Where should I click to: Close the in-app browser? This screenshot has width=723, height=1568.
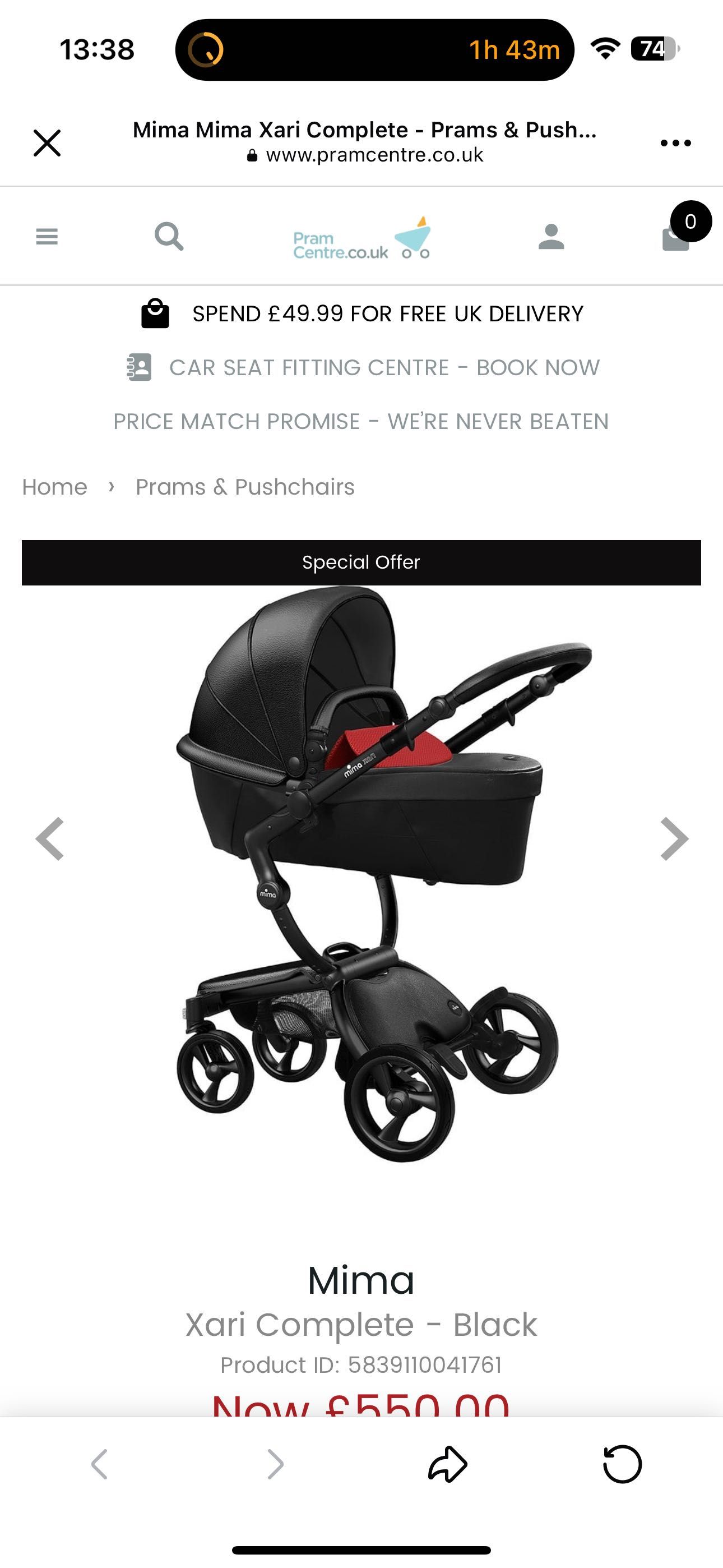pos(47,143)
